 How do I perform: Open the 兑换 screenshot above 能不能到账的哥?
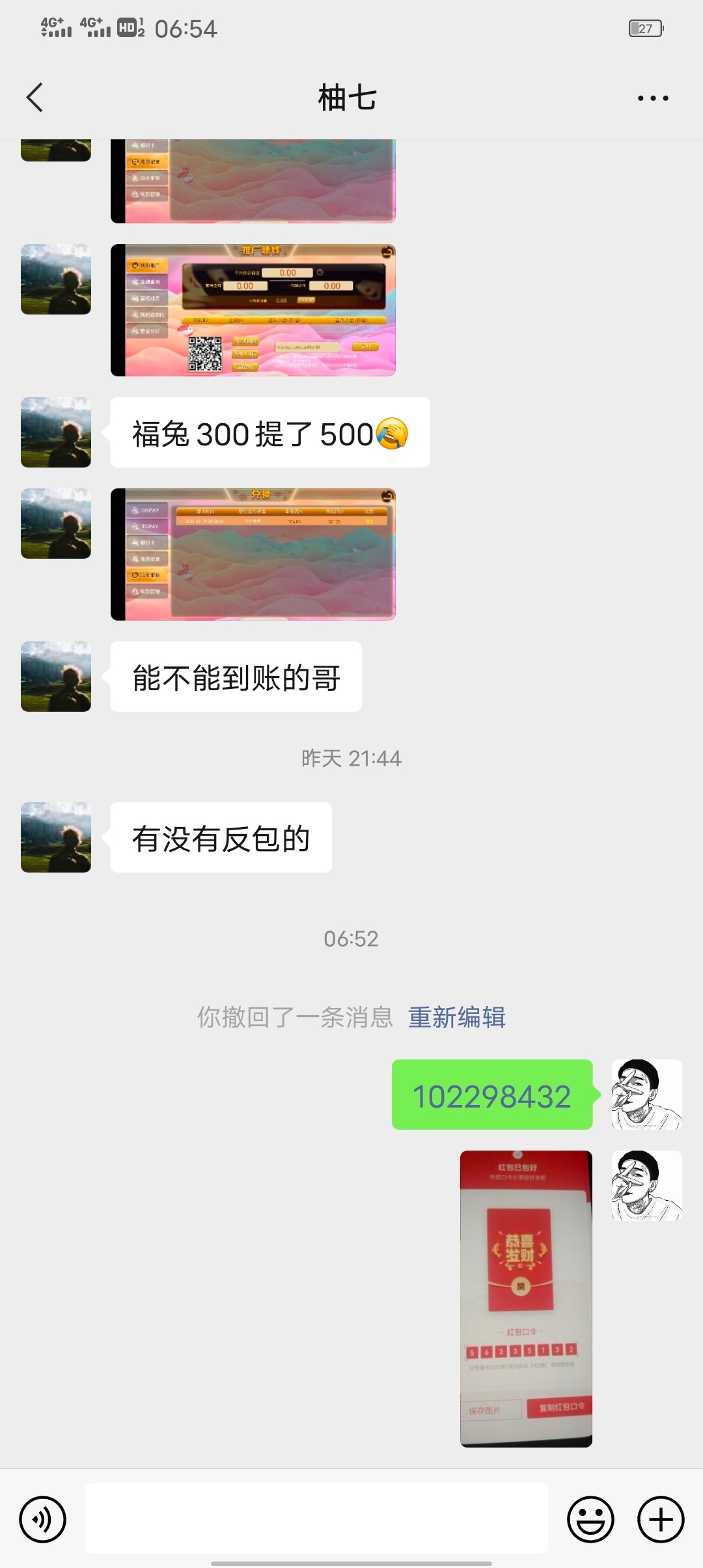[x=253, y=554]
